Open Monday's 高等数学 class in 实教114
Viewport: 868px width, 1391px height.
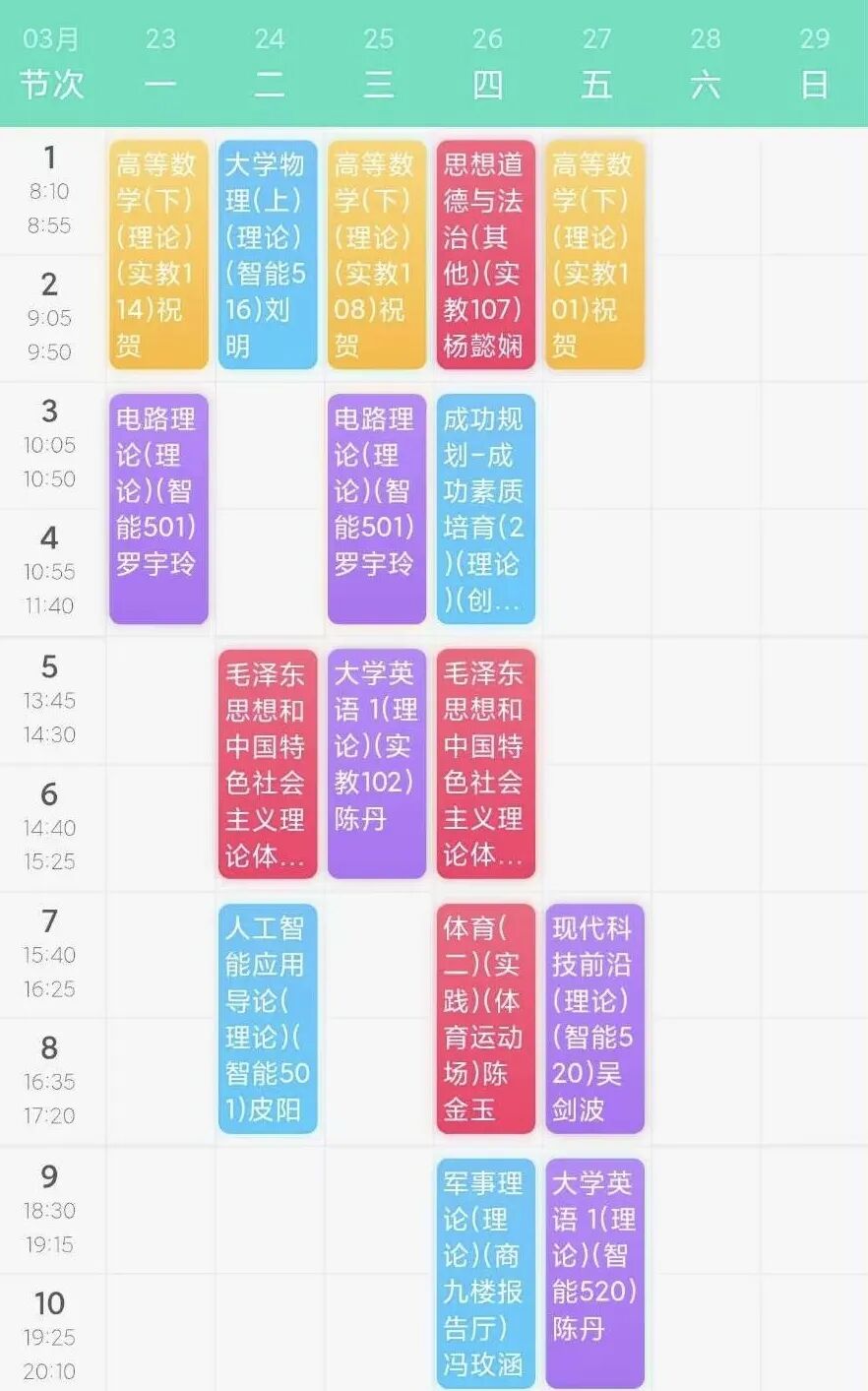click(158, 254)
